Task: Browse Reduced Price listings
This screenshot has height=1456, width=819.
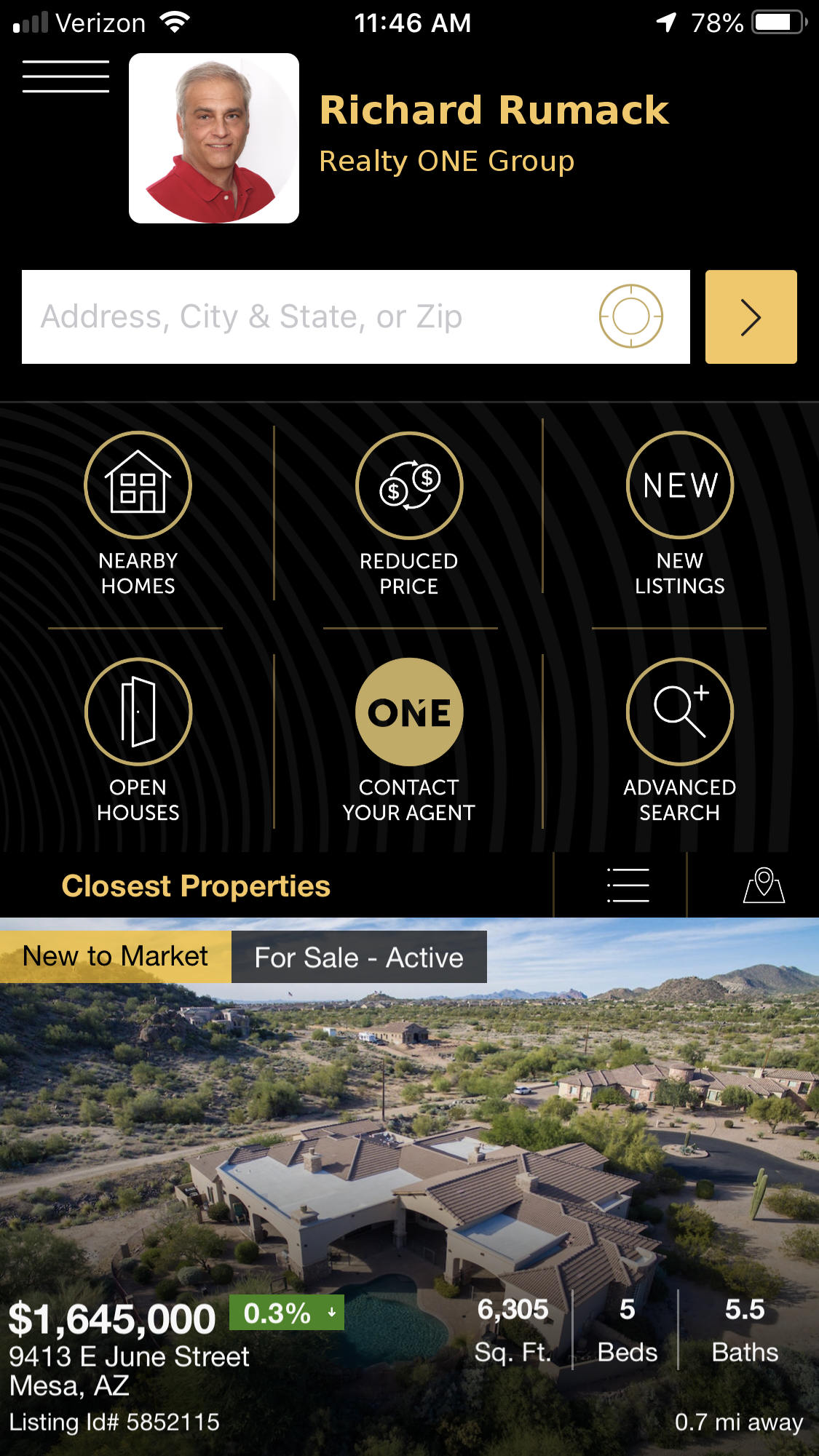Action: (408, 514)
